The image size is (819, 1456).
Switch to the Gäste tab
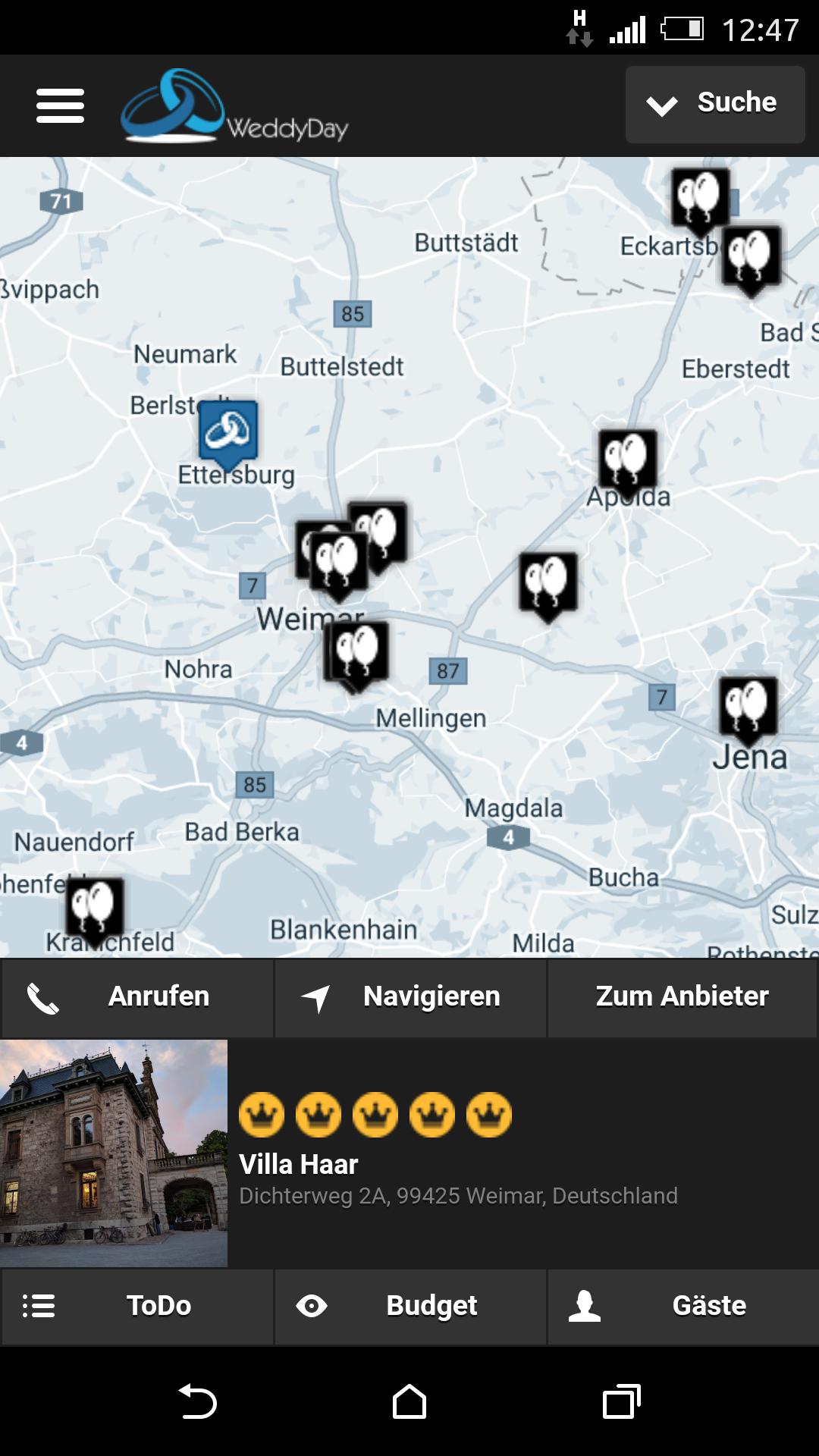click(x=682, y=1307)
